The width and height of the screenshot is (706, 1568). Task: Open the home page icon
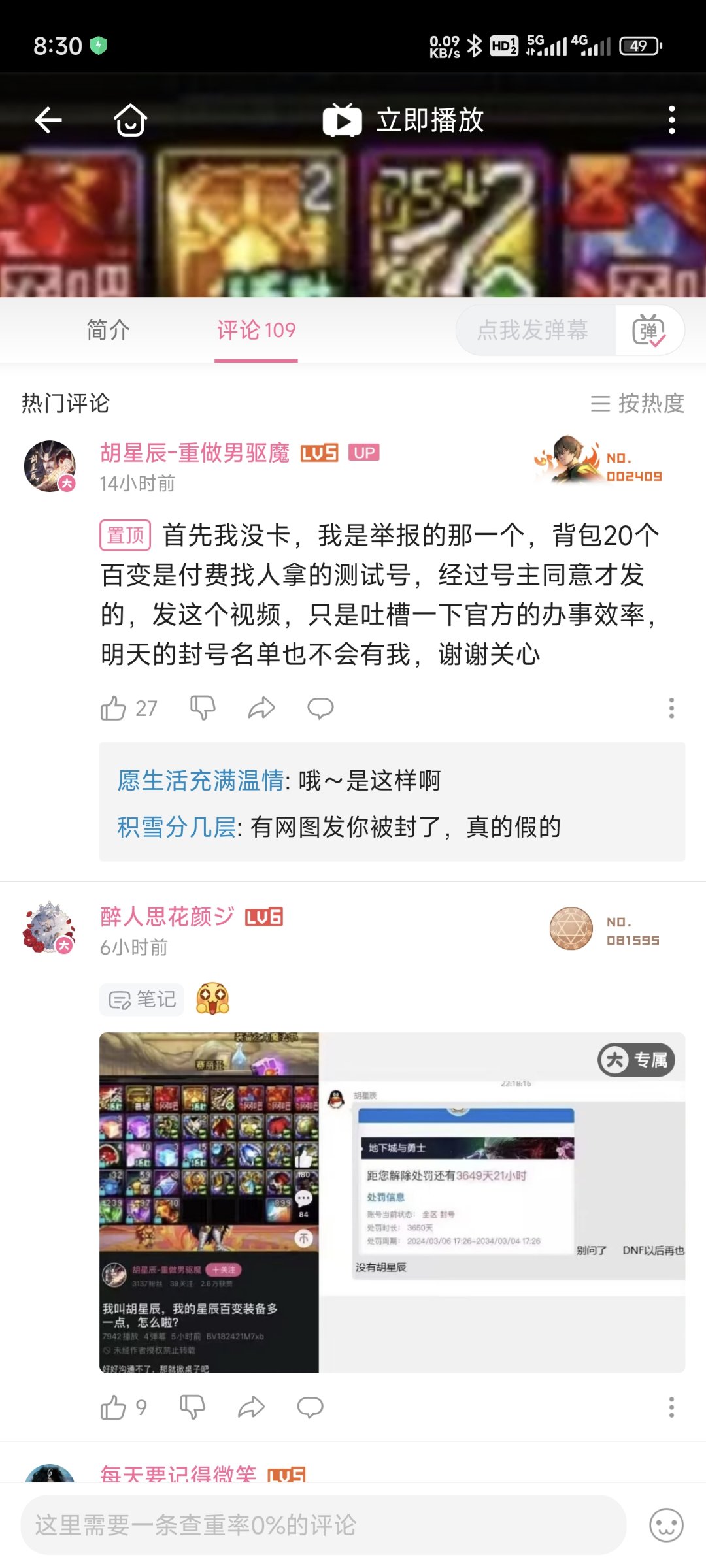130,120
